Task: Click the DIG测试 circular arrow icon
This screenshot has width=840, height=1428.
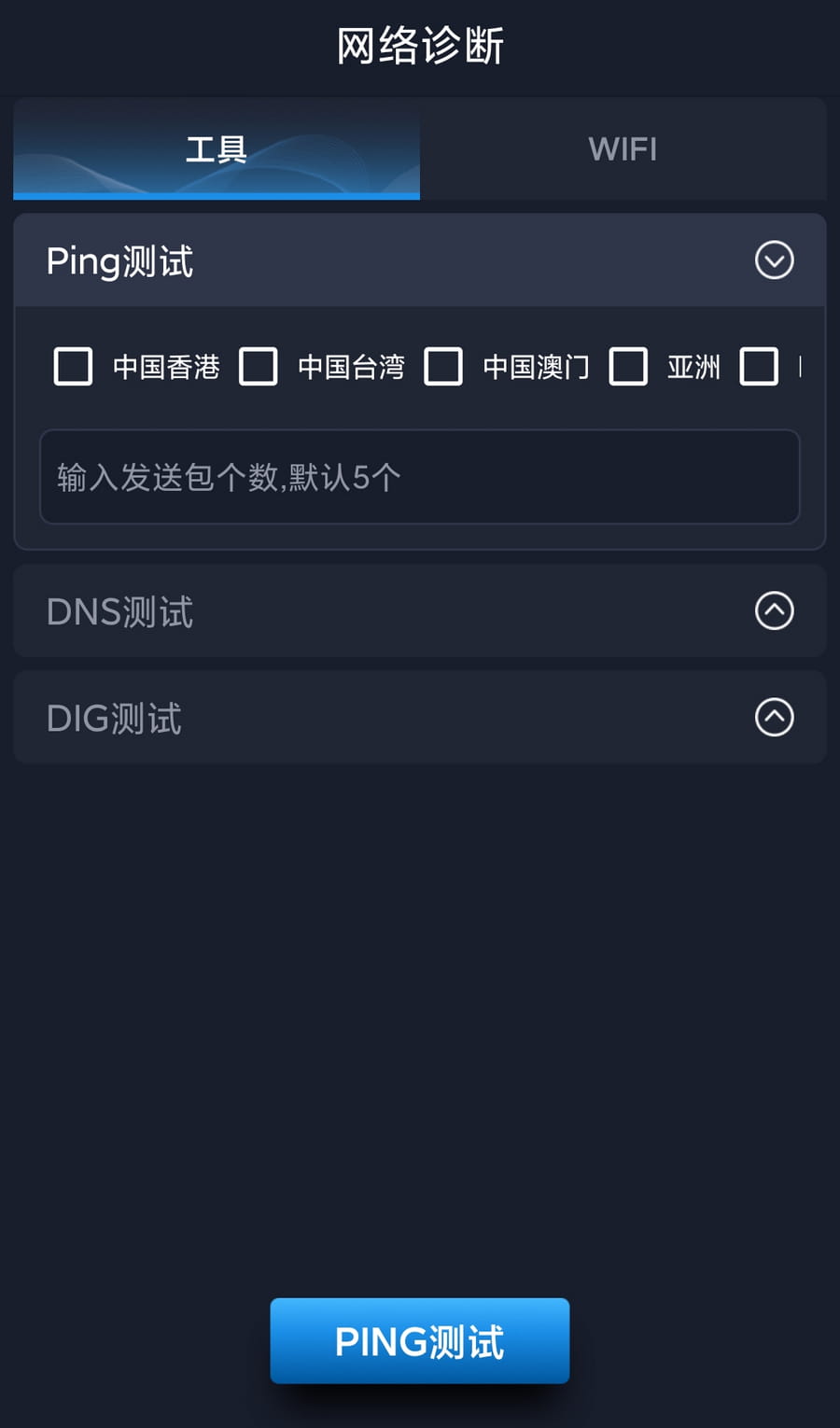Action: click(774, 718)
